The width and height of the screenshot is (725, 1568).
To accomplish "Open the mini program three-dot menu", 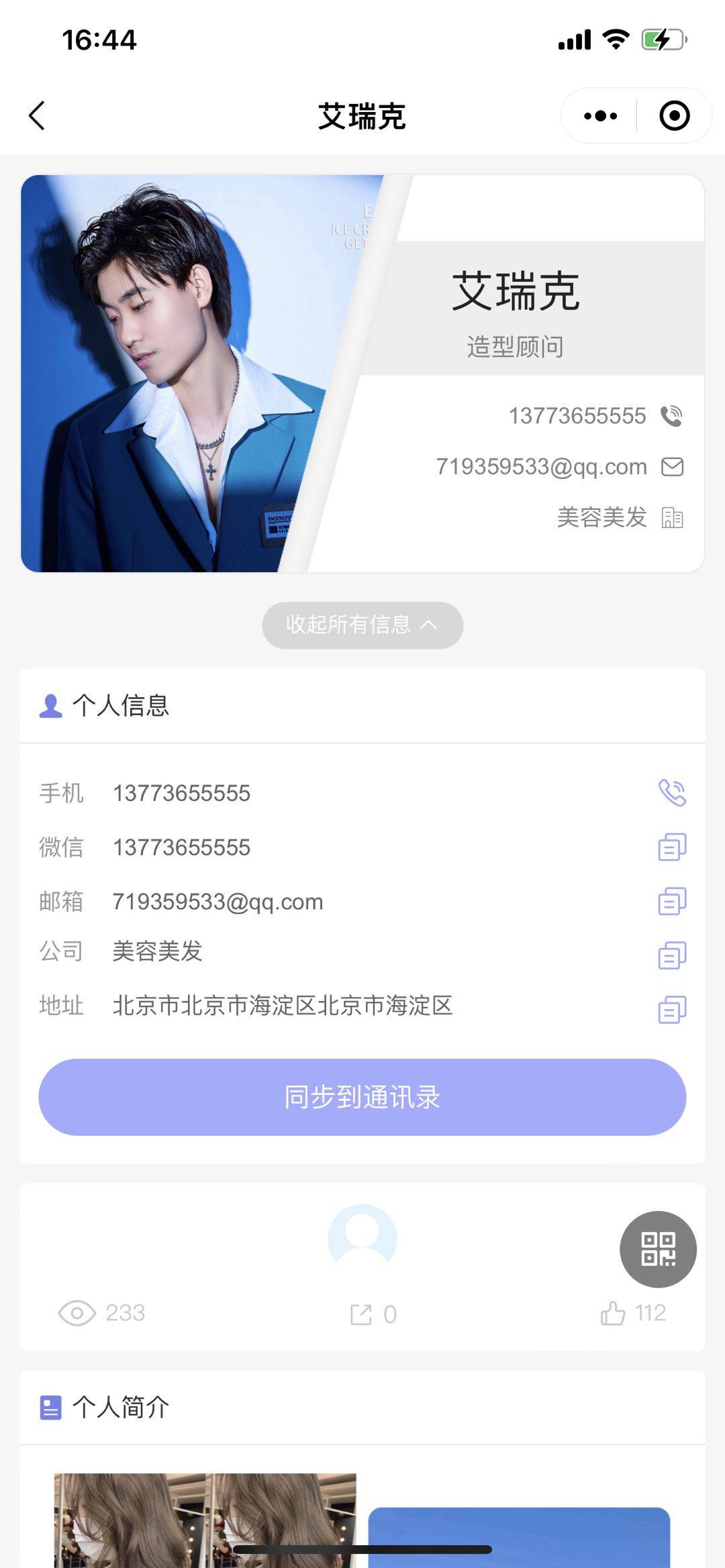I will coord(600,116).
